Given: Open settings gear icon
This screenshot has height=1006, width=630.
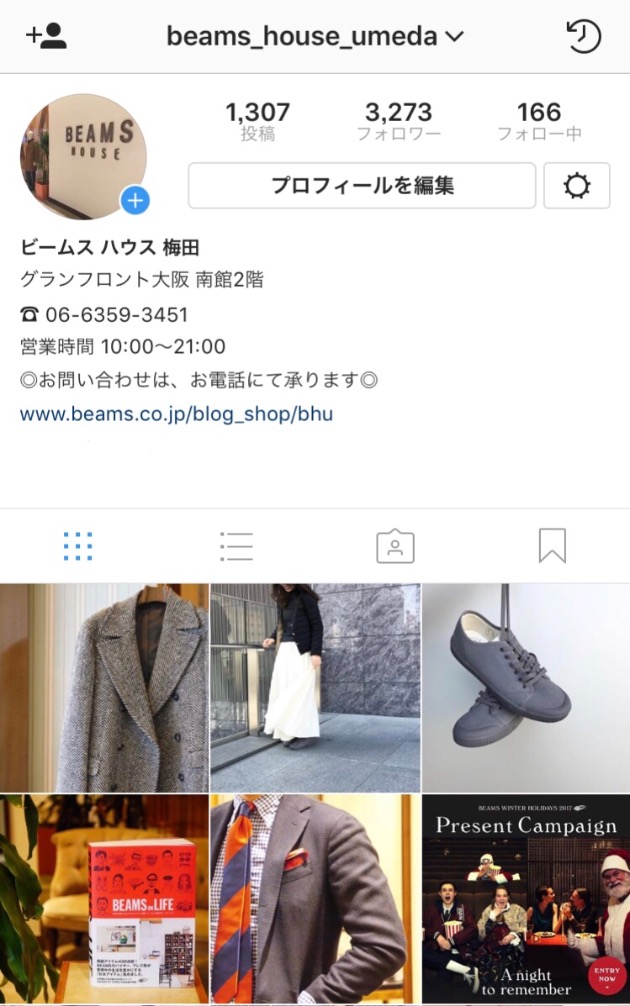Looking at the screenshot, I should 577,186.
